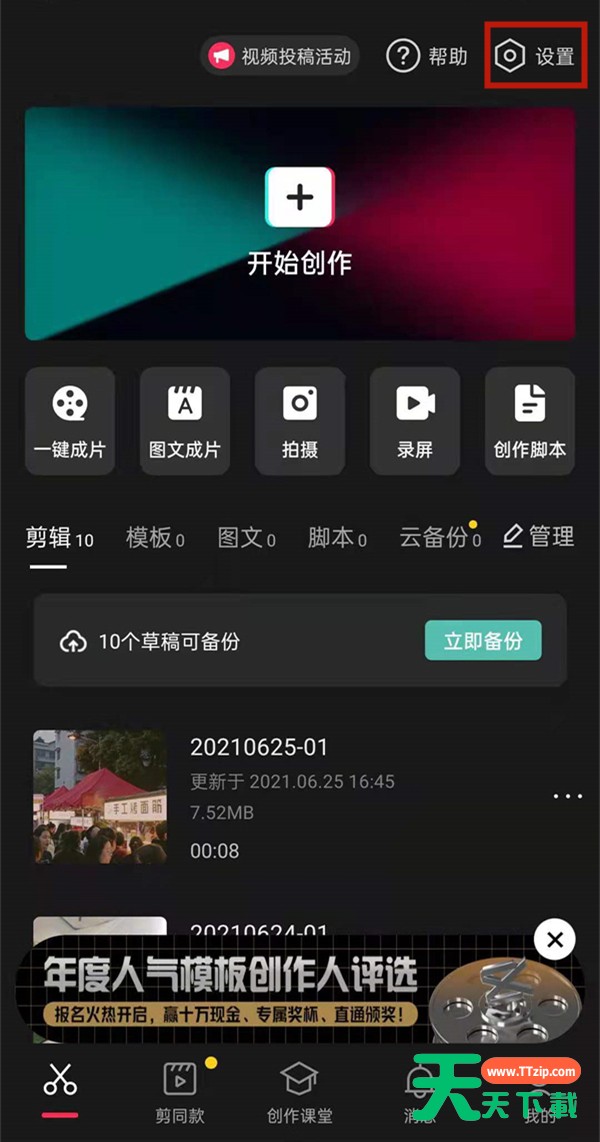Open 帮助 help

[428, 56]
